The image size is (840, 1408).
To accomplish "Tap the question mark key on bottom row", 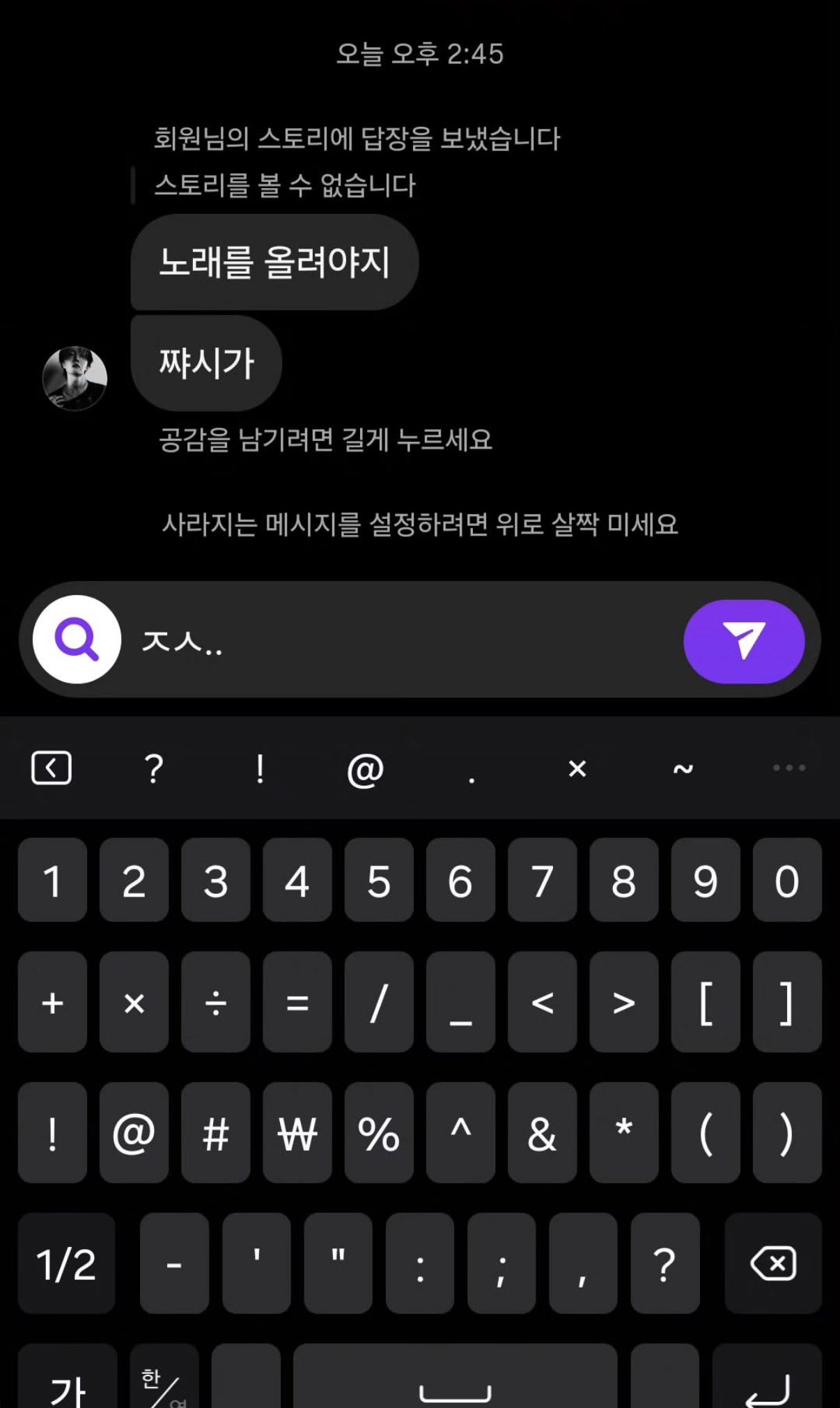I will coord(664,1266).
